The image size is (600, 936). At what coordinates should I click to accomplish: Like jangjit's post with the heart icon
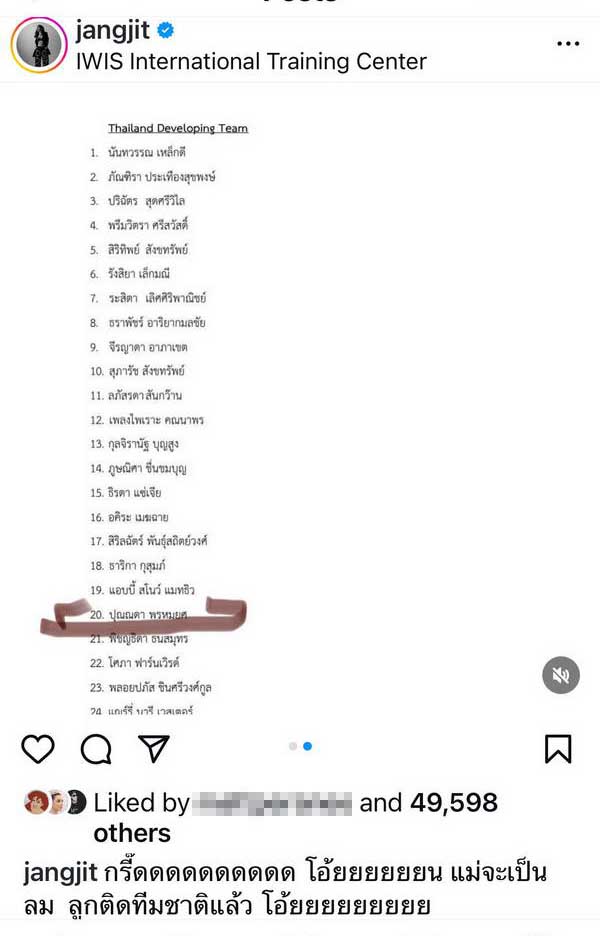point(38,748)
